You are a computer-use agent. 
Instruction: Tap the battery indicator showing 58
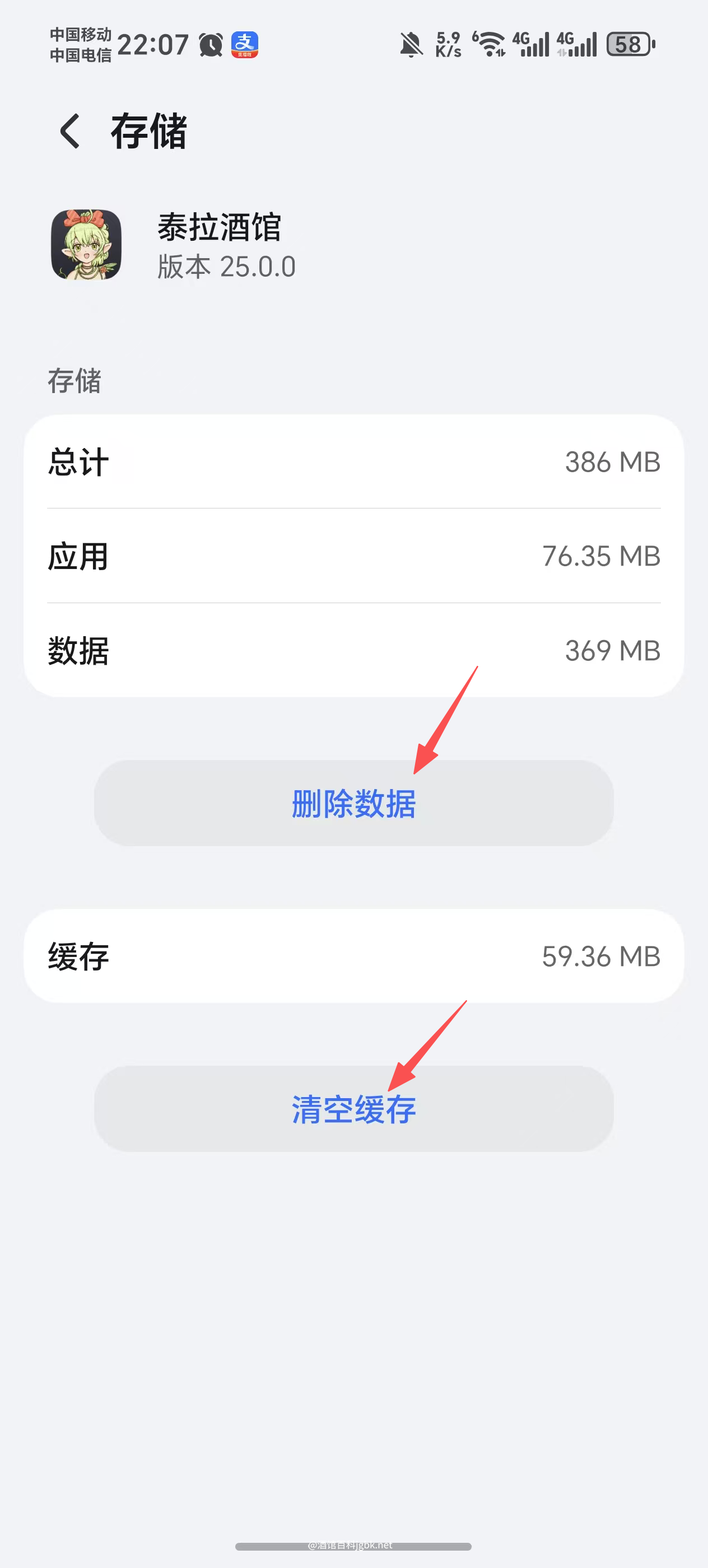[628, 44]
